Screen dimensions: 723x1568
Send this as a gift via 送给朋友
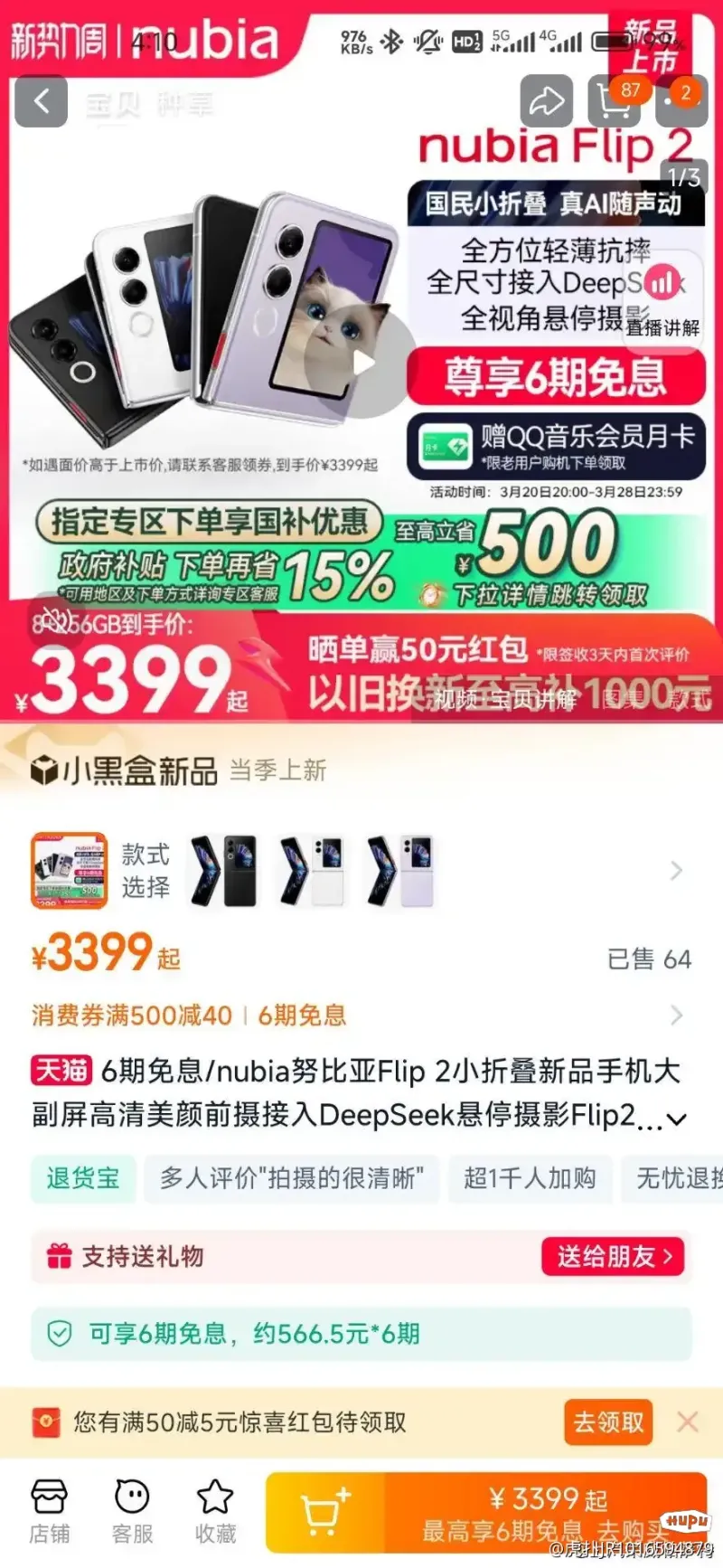tap(613, 1256)
